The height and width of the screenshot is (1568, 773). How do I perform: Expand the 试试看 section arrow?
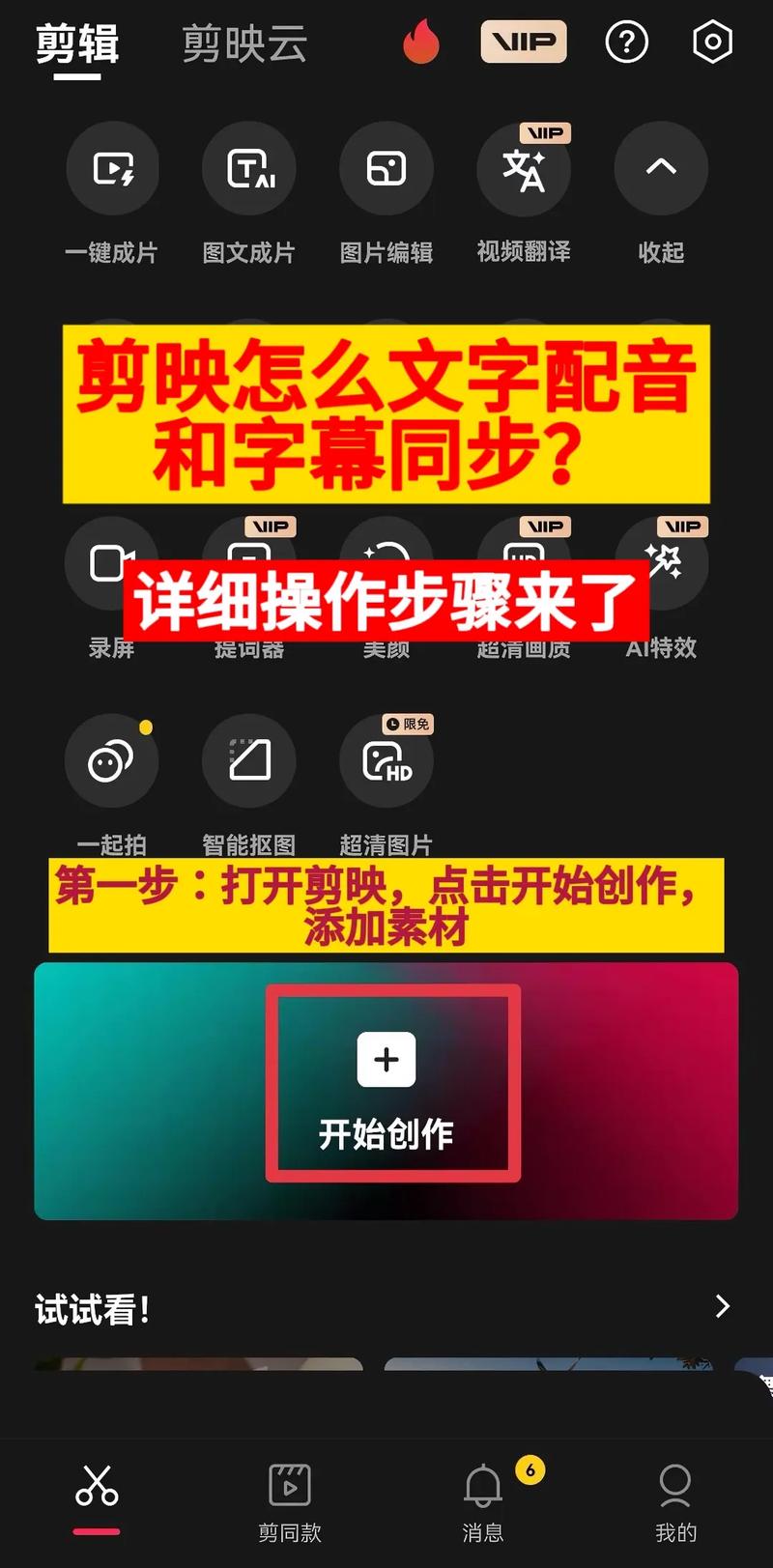722,1306
